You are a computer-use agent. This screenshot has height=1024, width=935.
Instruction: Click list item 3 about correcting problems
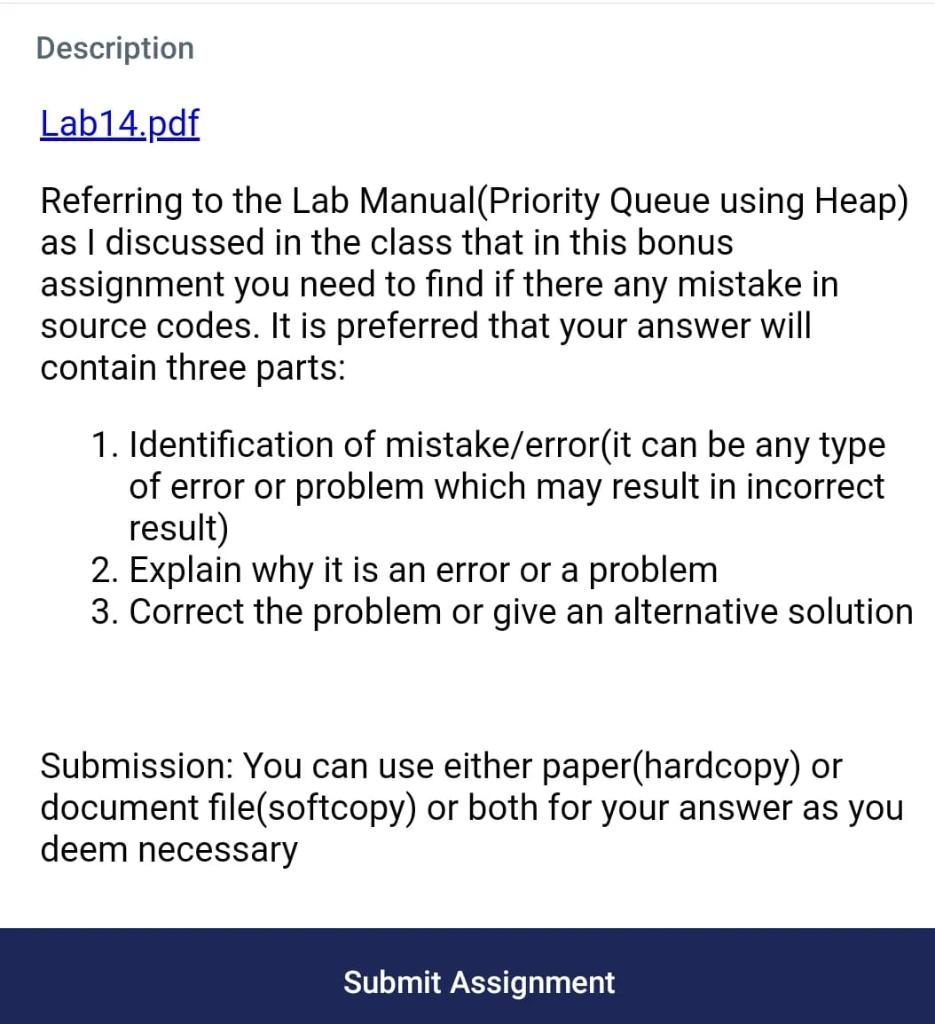pyautogui.click(x=520, y=611)
